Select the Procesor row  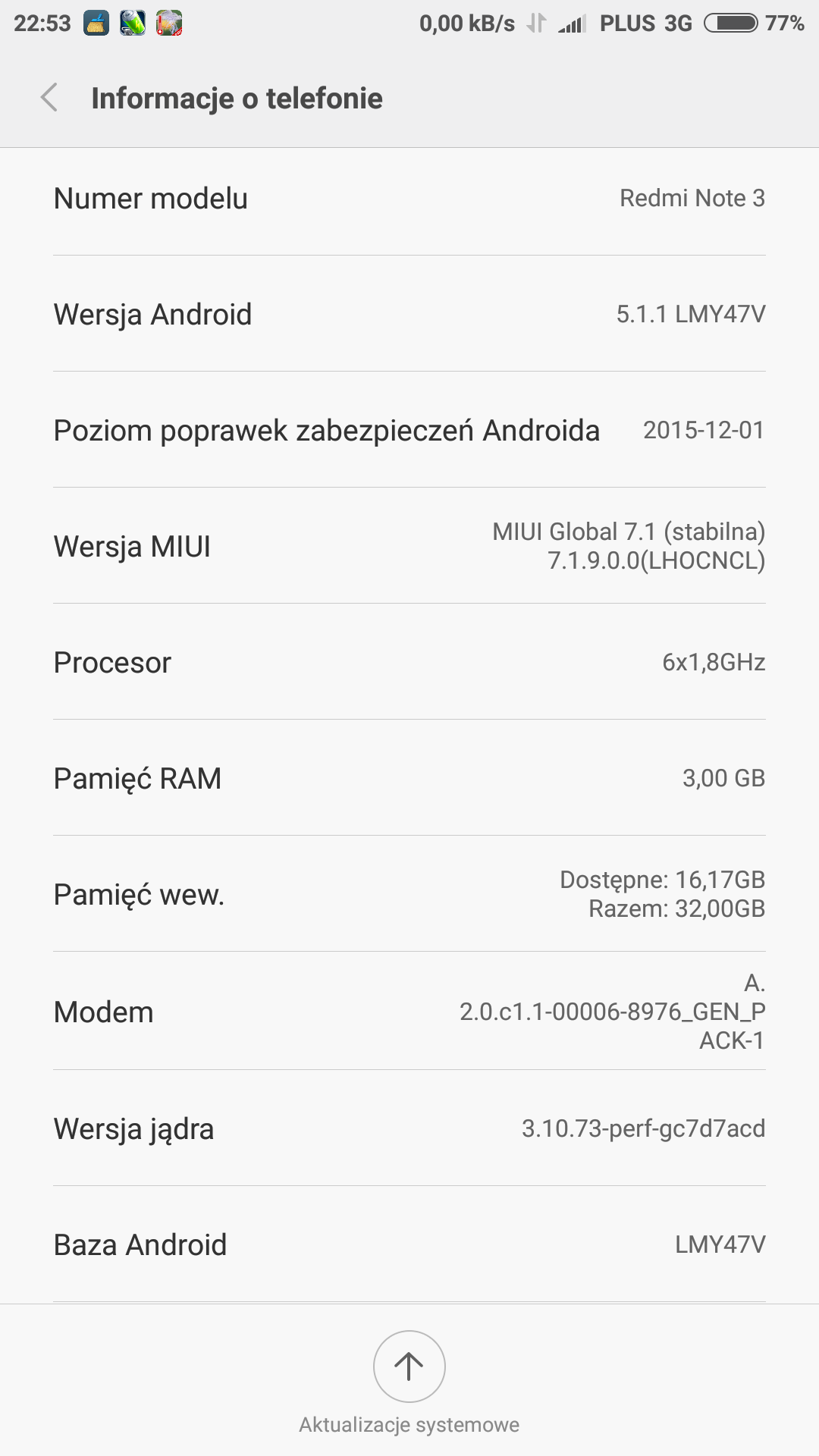click(409, 662)
